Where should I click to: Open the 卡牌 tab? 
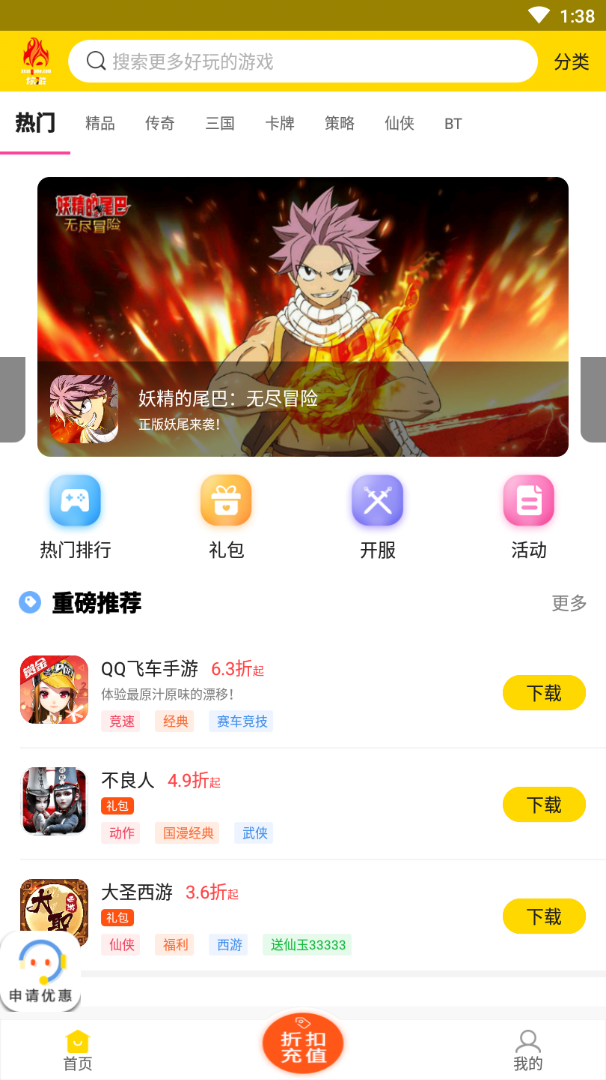[x=280, y=124]
